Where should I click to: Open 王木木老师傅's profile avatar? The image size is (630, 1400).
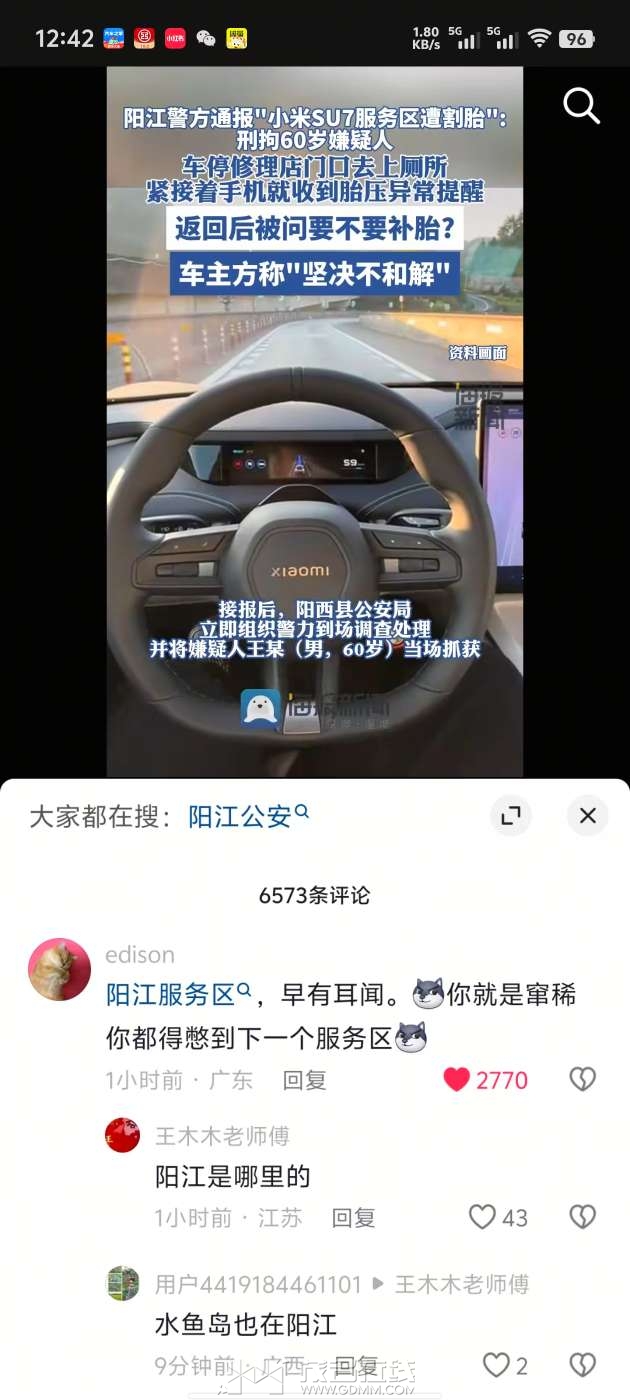click(123, 1135)
